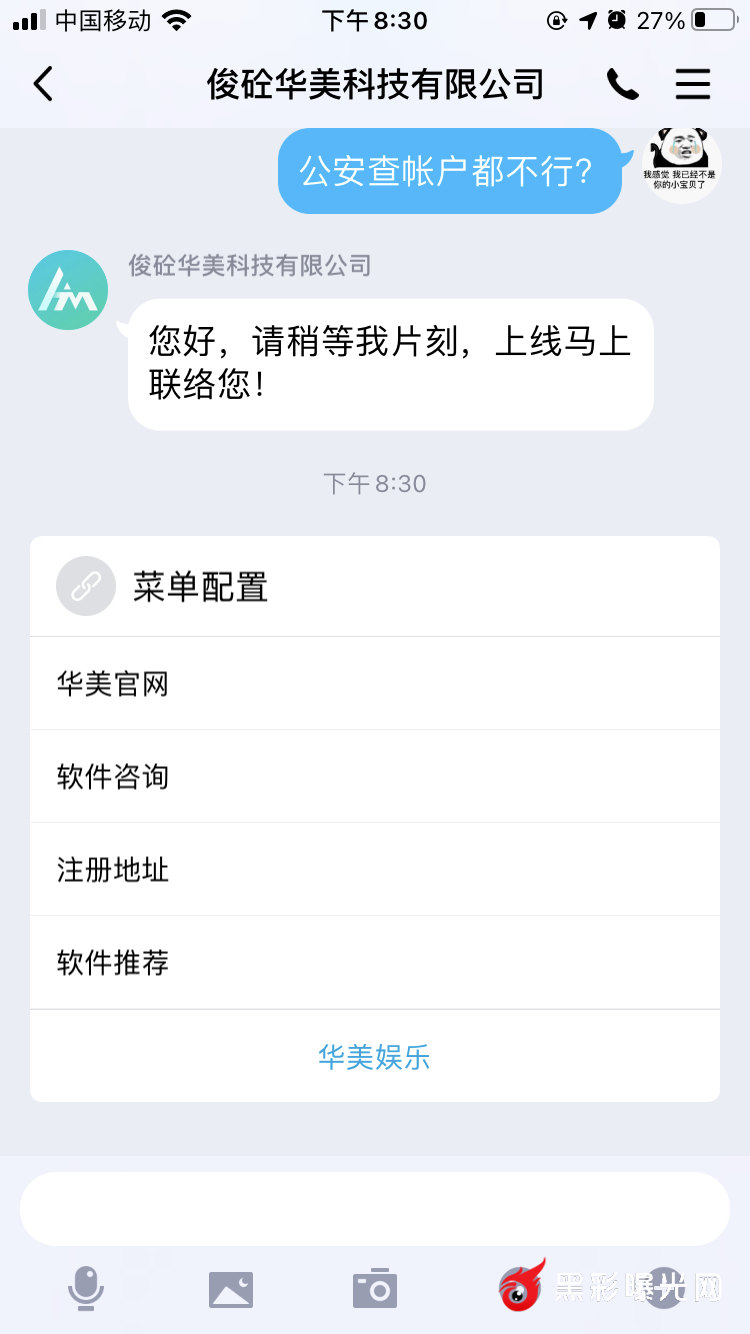Open my own panda avatar
Screen dimensions: 750x1334
coord(682,165)
